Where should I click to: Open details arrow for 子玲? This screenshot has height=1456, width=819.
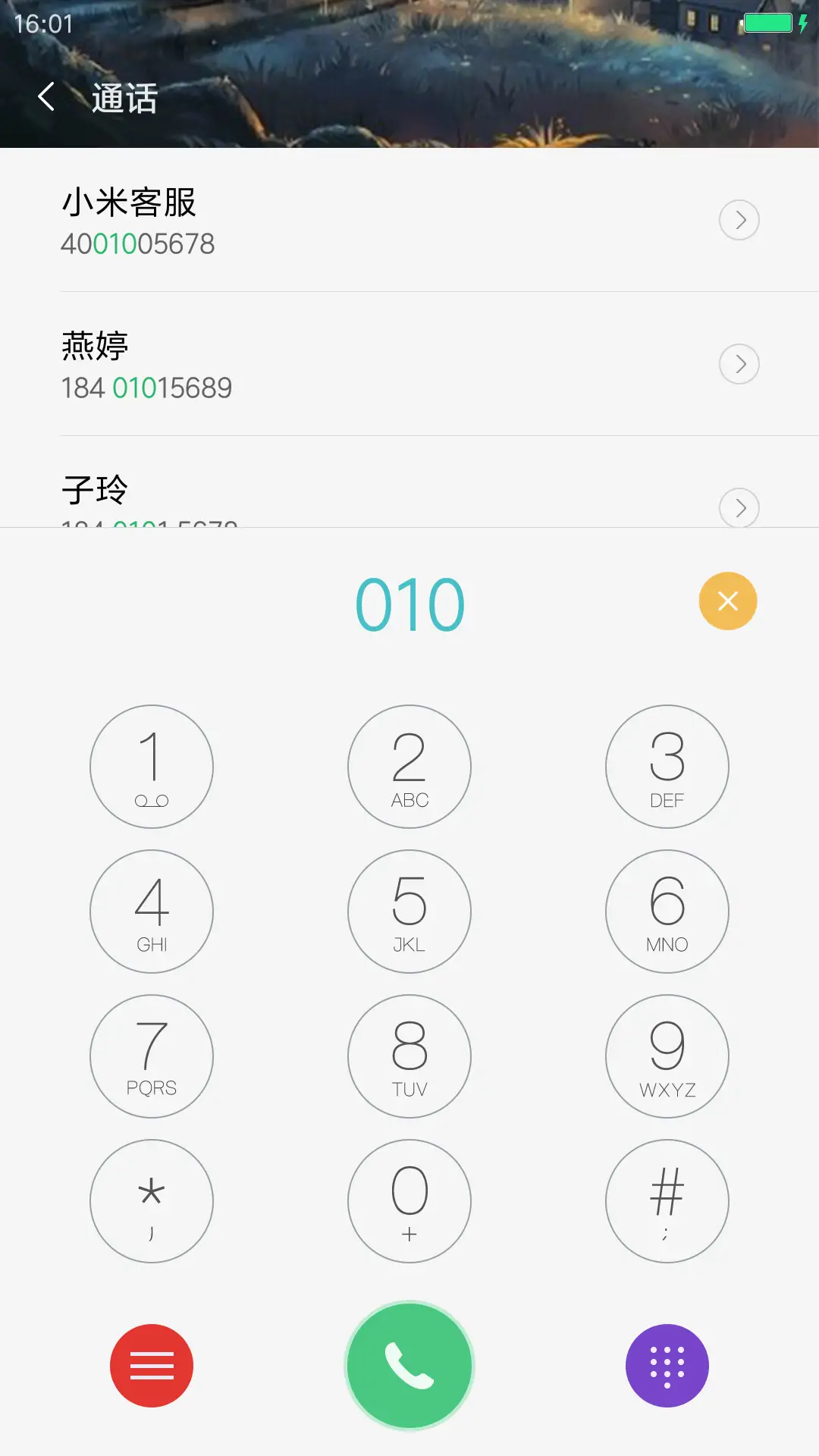(739, 507)
